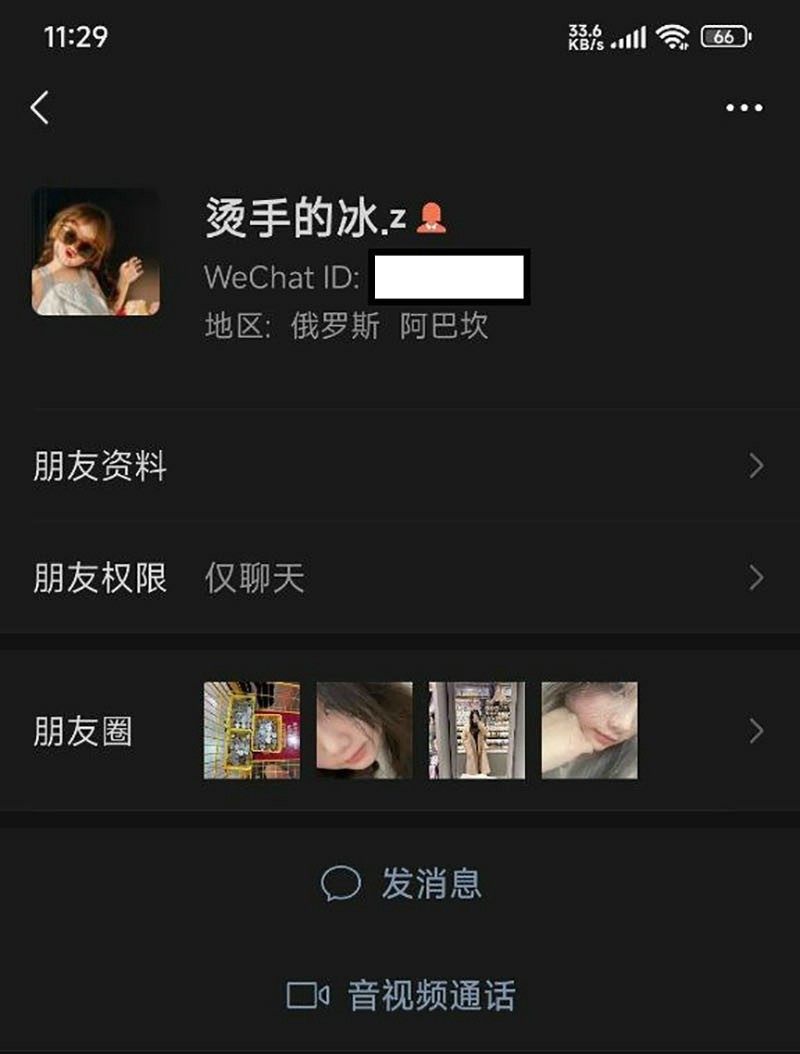View the contact's profile avatar
The height and width of the screenshot is (1054, 800).
[96, 252]
